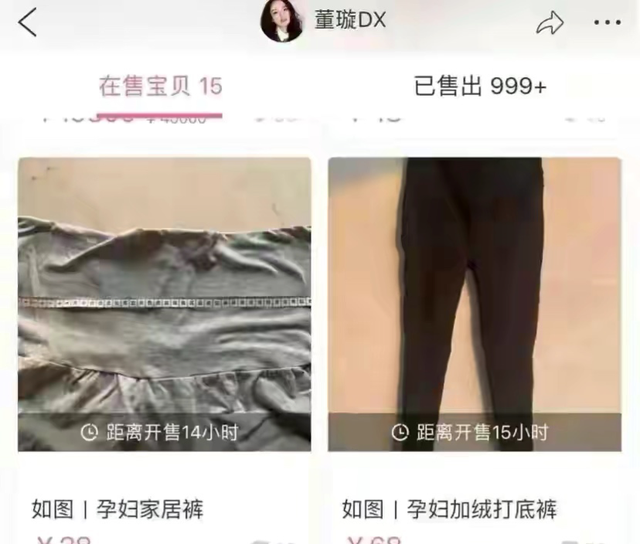The height and width of the screenshot is (544, 640).
Task: Share this seller's shop page
Action: coord(550,23)
